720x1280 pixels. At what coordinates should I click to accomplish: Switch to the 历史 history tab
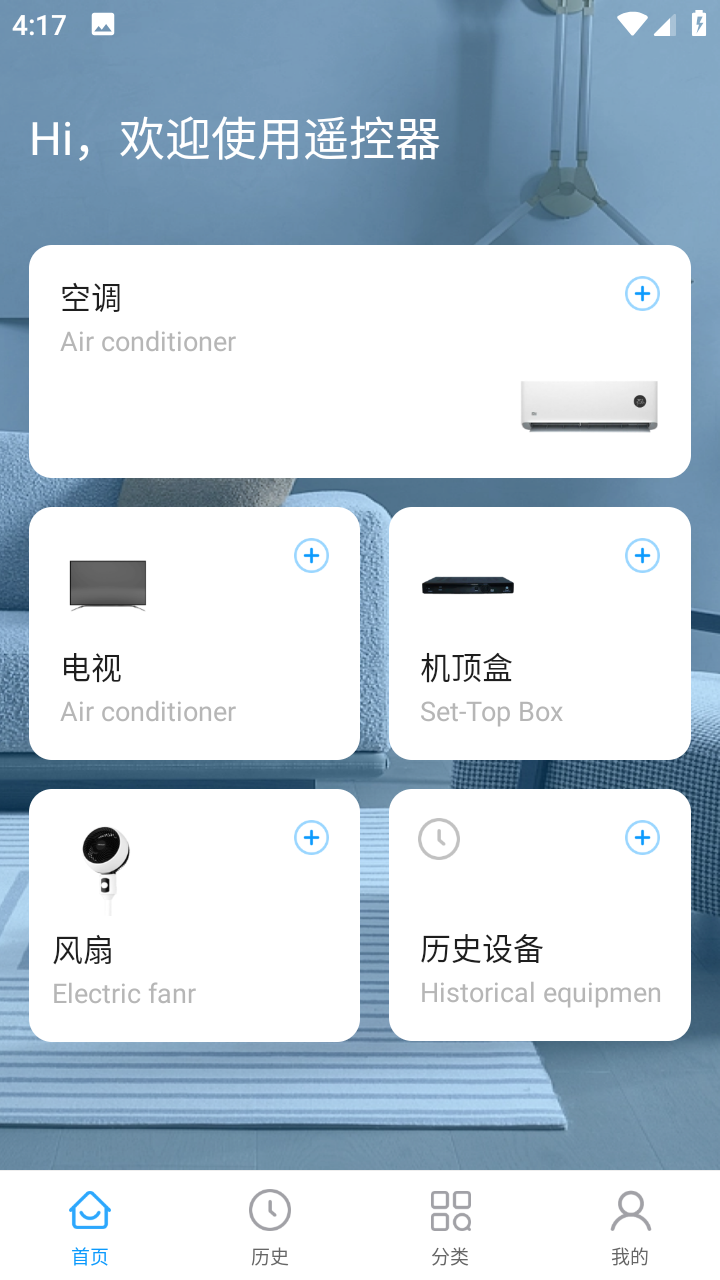(270, 1228)
